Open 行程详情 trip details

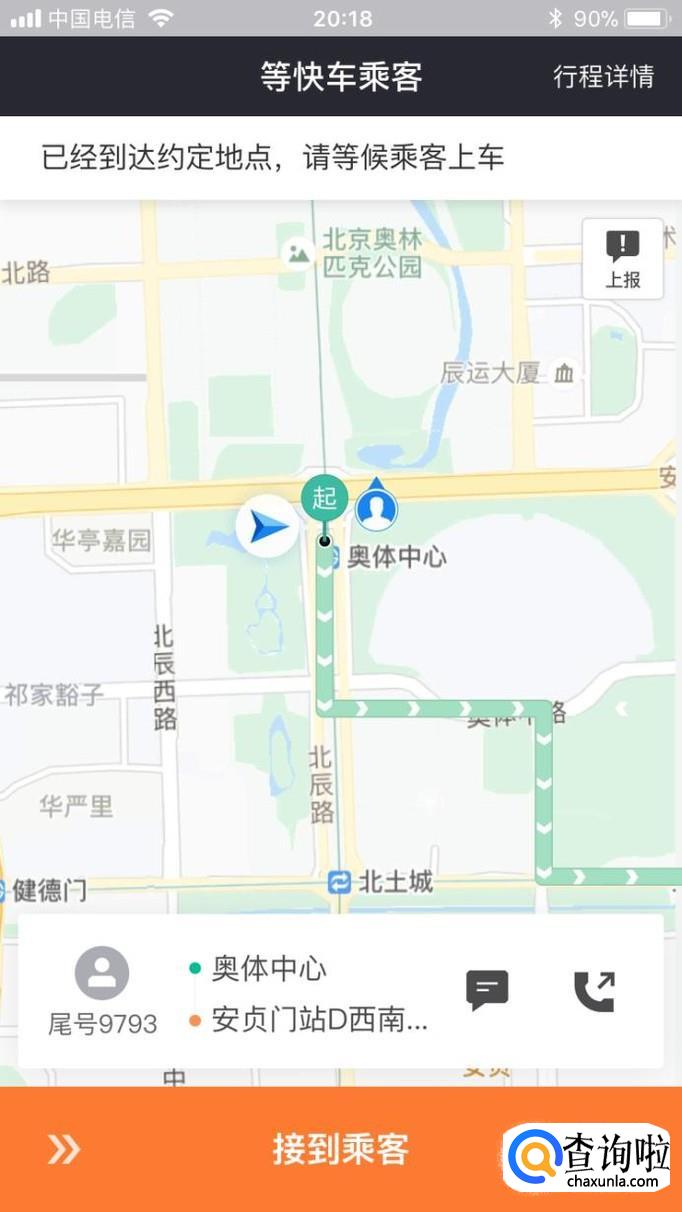pyautogui.click(x=603, y=76)
